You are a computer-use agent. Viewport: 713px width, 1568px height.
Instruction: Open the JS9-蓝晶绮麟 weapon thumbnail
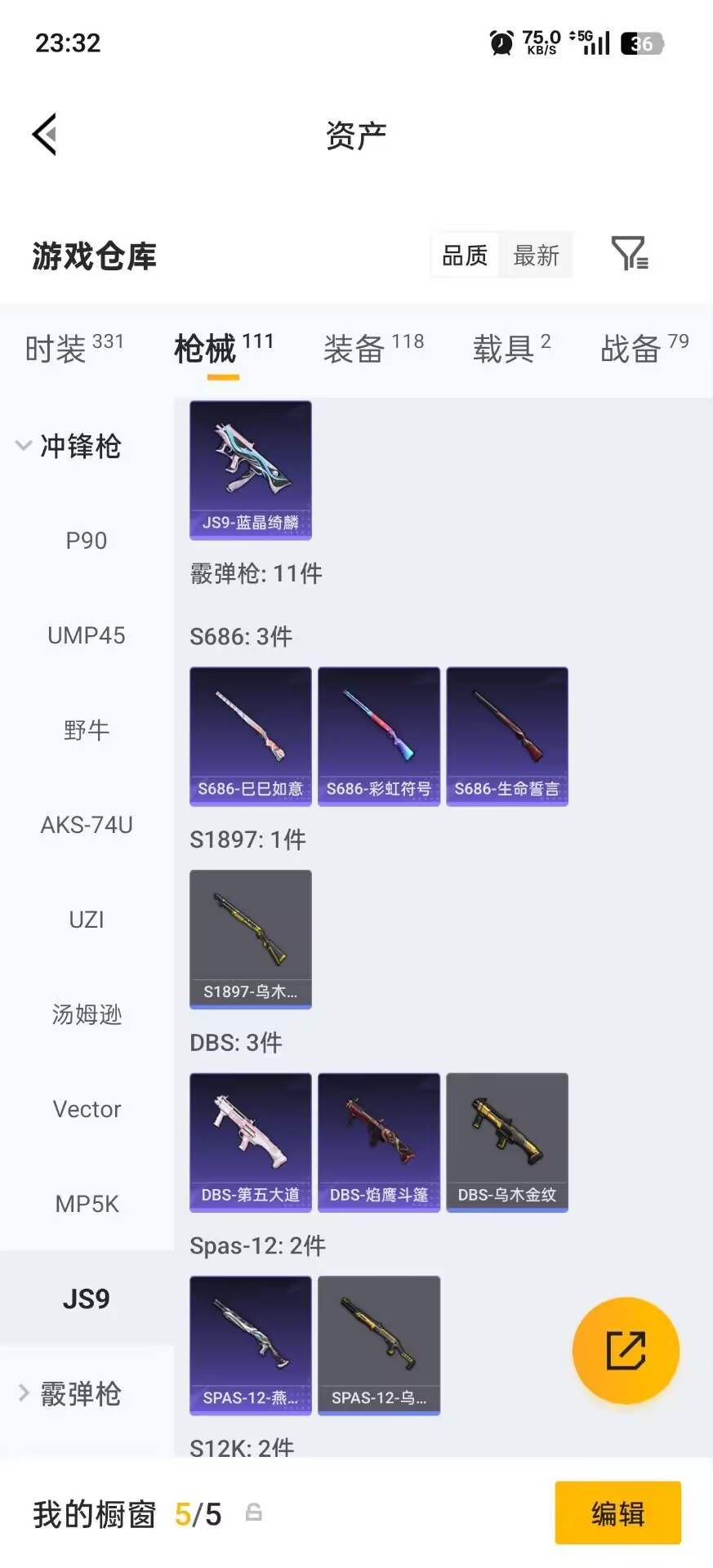pyautogui.click(x=250, y=470)
